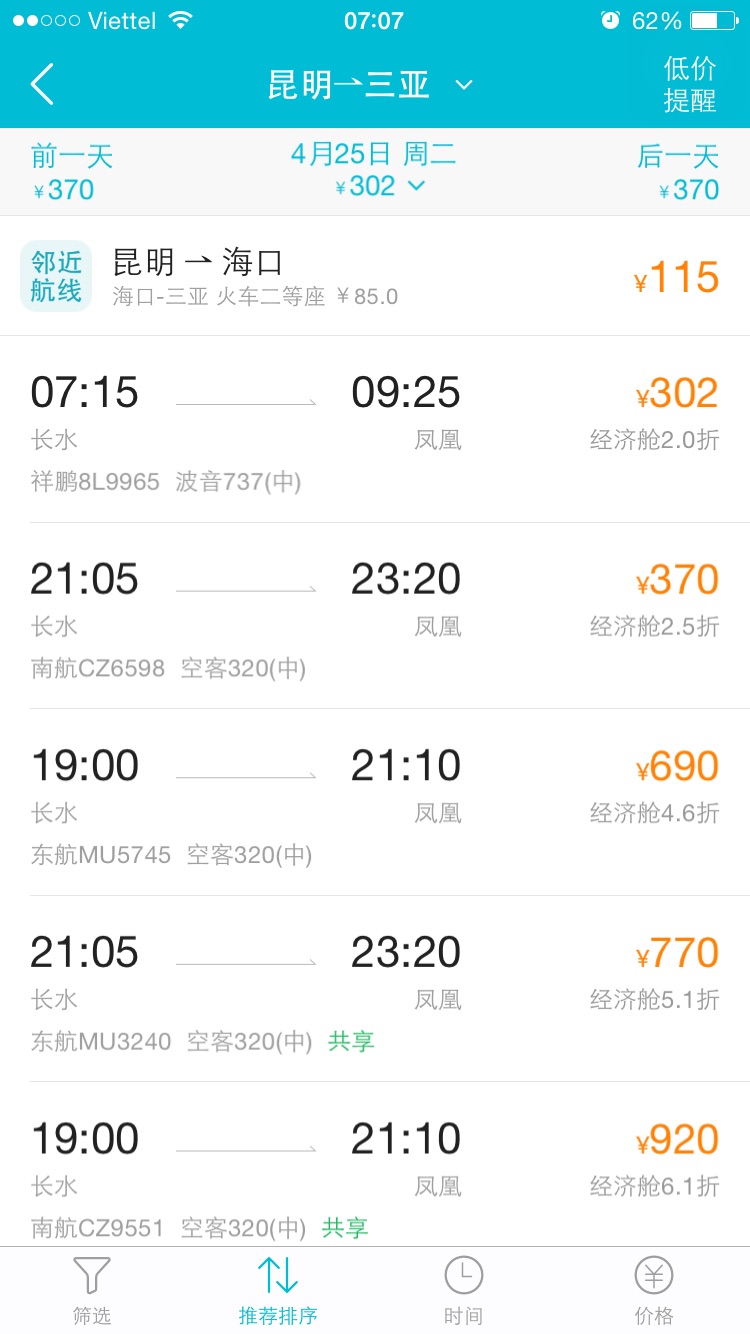Choose flight 南航CZ9551 at ¥920

[375, 1164]
